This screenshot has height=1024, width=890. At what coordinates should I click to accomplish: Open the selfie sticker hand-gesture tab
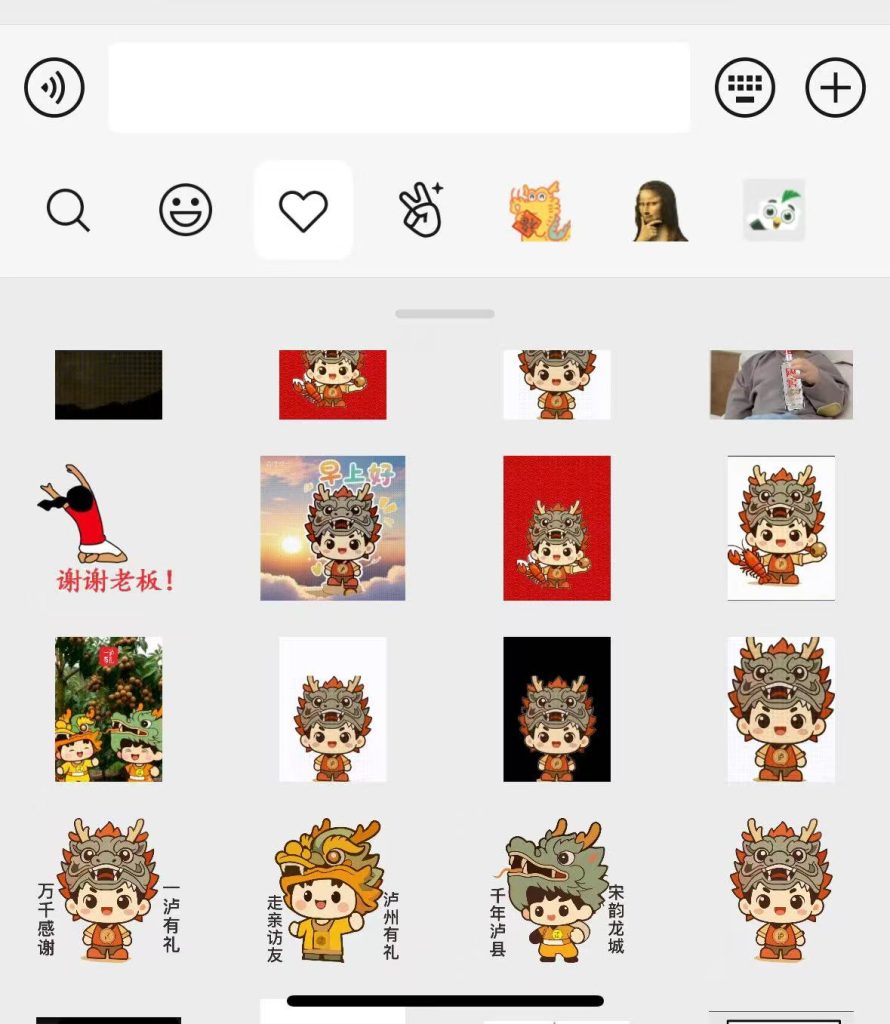coord(421,211)
